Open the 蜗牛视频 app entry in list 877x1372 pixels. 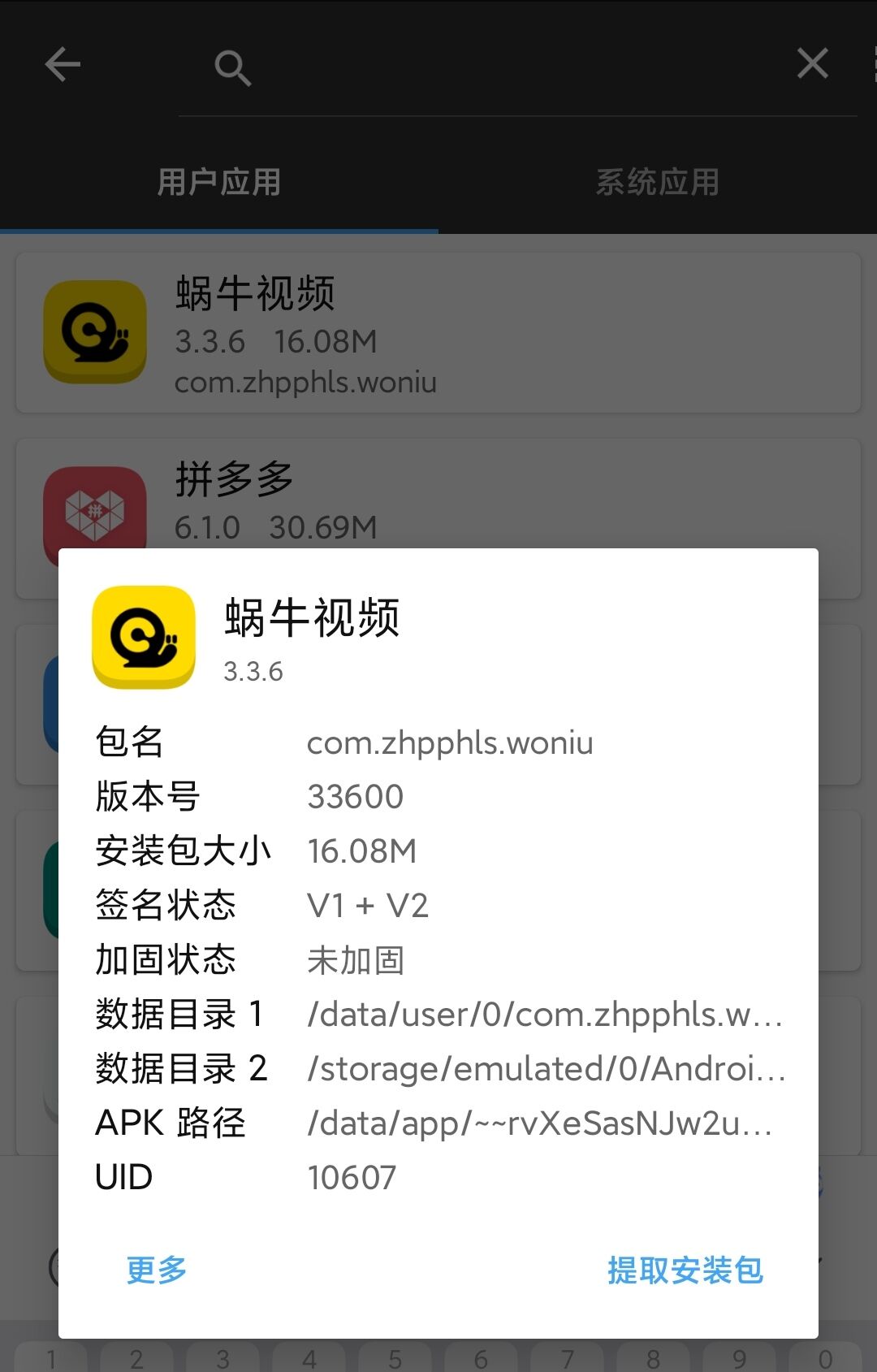point(438,333)
